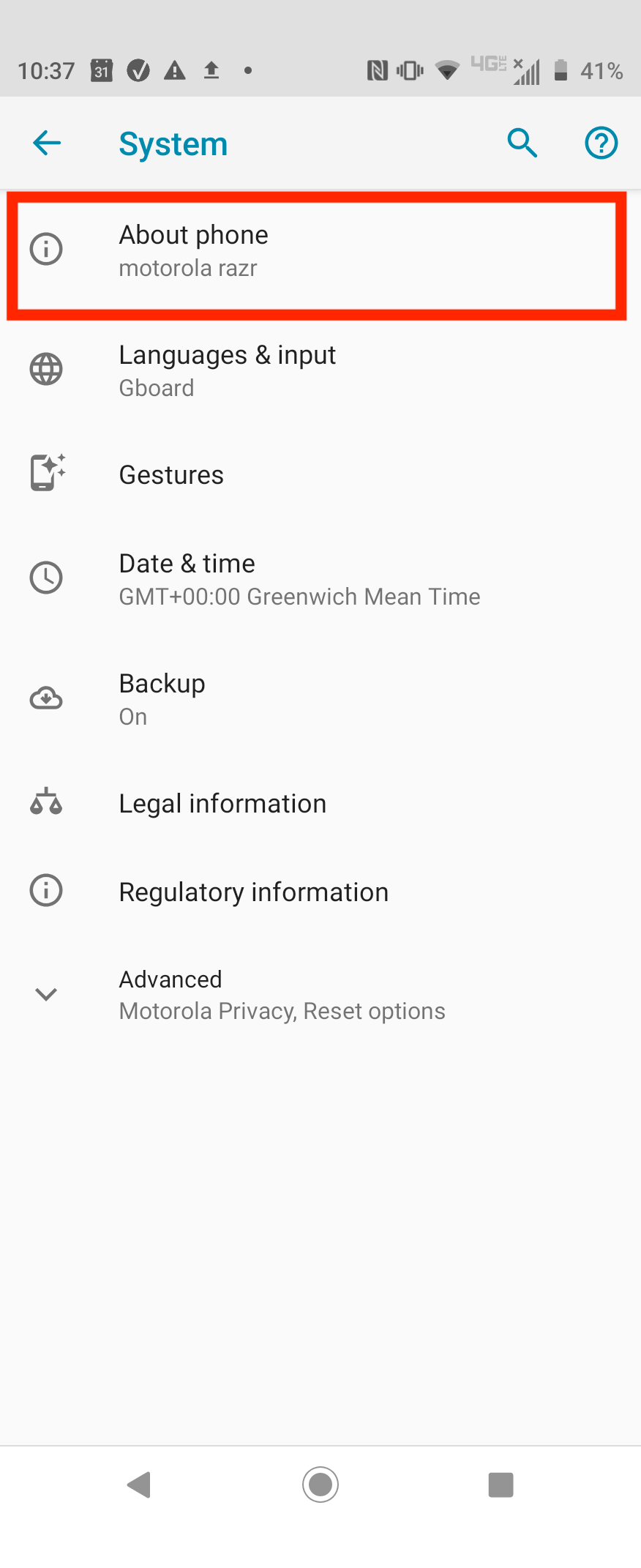Tap the Advanced chevron arrow
The width and height of the screenshot is (641, 1568).
(46, 993)
